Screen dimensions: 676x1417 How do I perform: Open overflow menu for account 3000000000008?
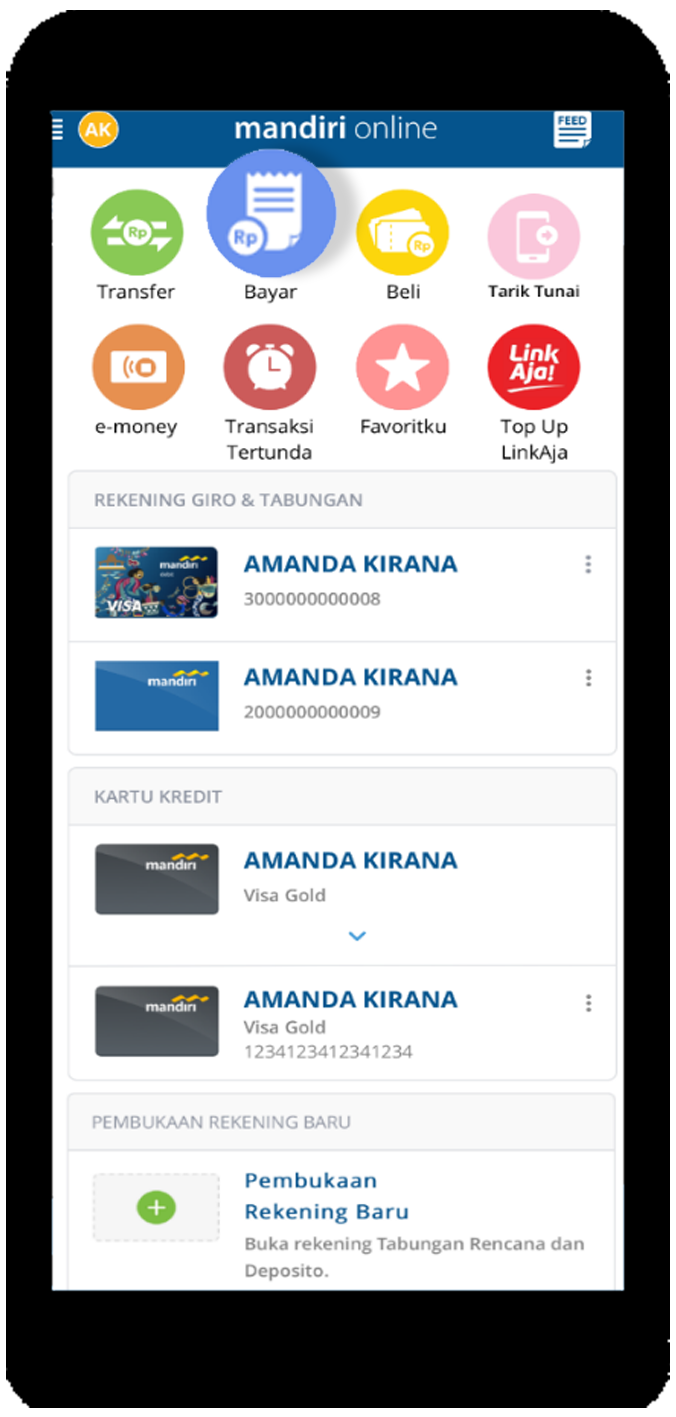click(x=588, y=565)
